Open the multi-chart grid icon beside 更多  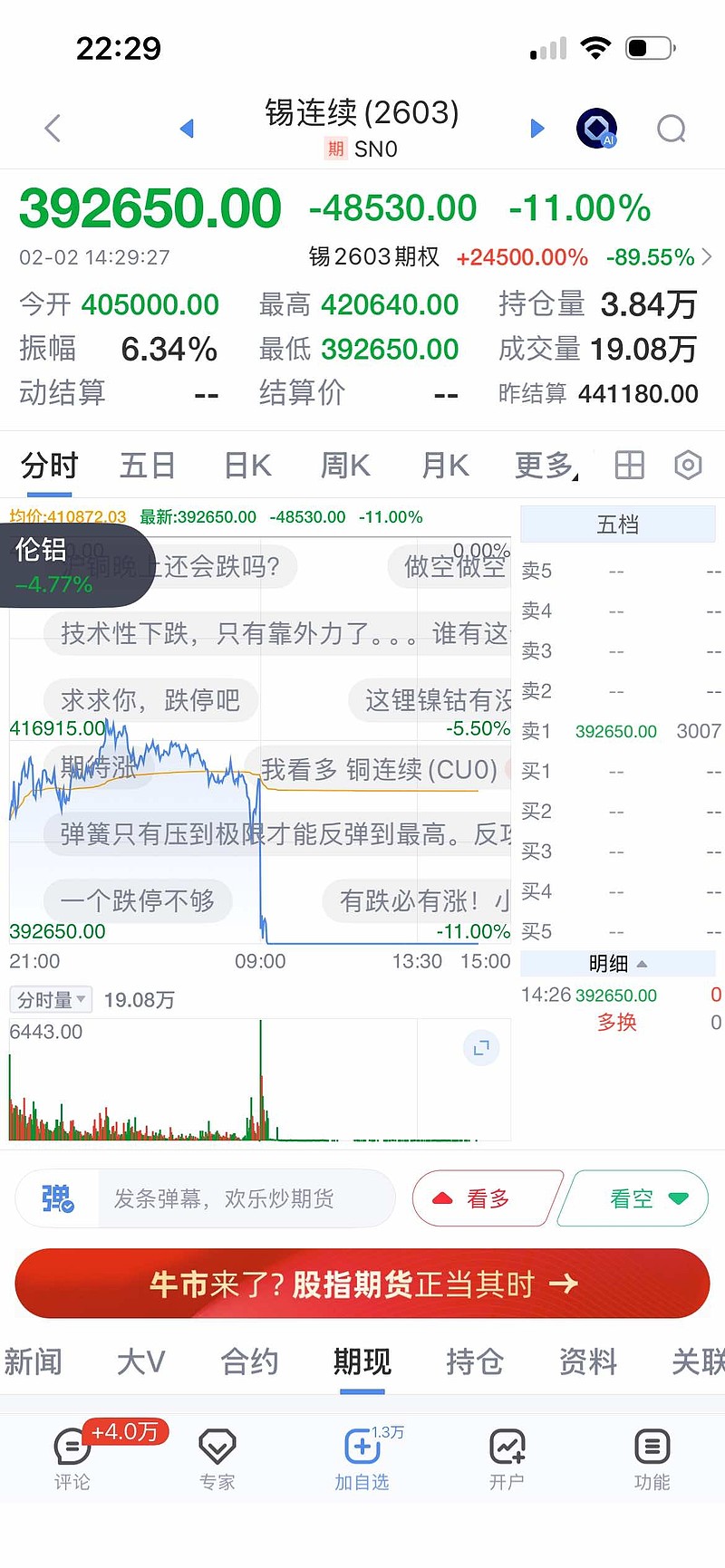pos(629,465)
